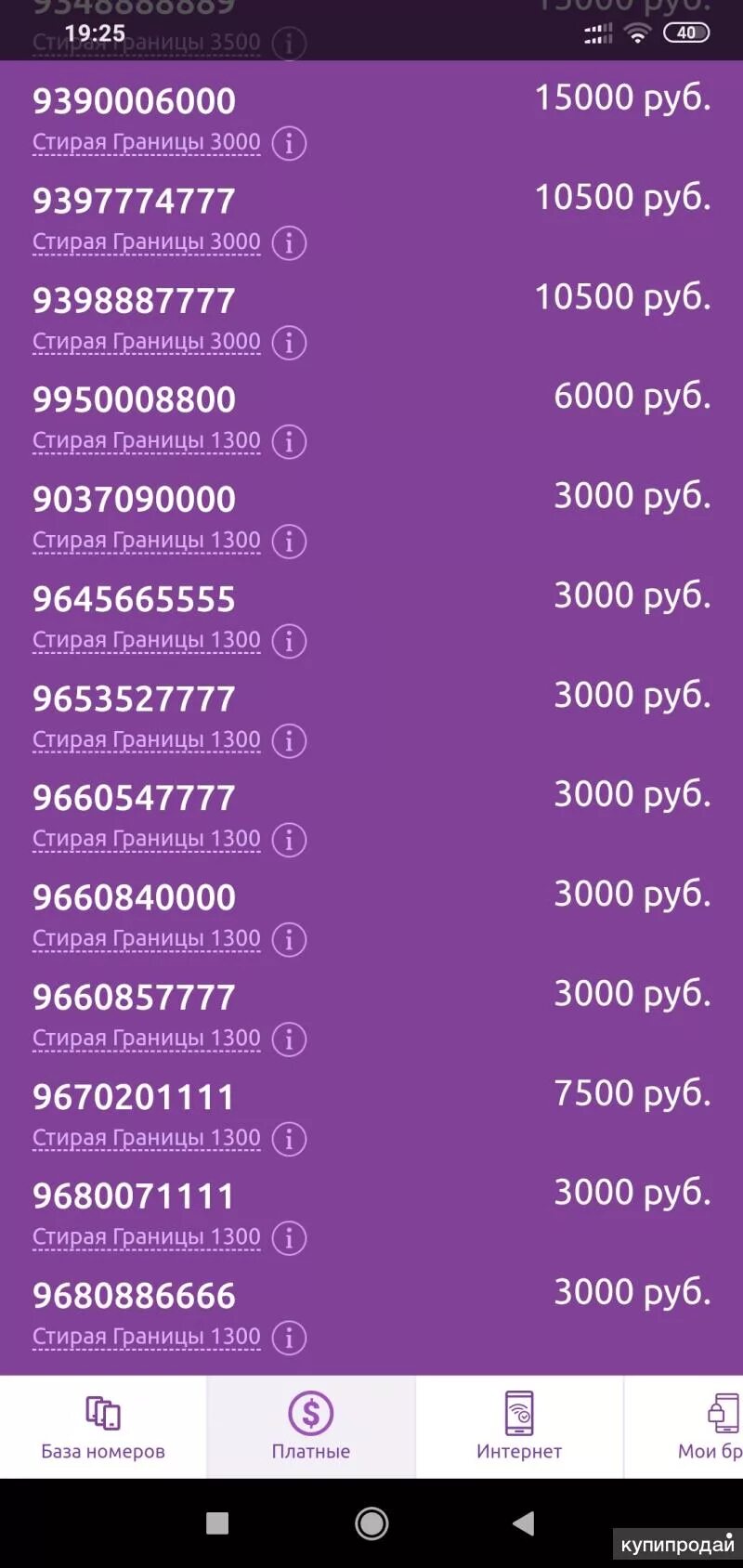Show info icon for number 9680886666
Image resolution: width=743 pixels, height=1568 pixels.
[289, 1338]
